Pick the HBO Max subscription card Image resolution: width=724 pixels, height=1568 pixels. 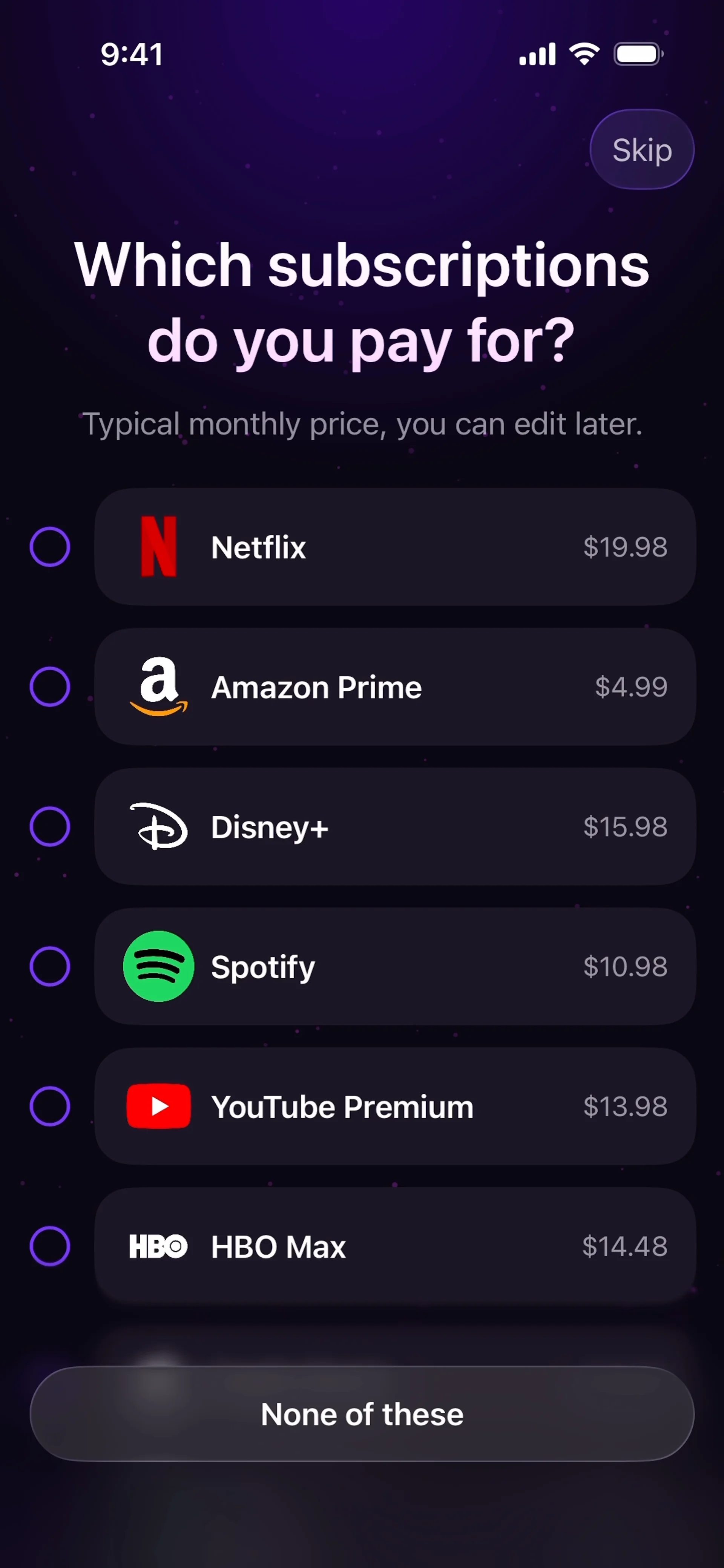coord(394,1246)
